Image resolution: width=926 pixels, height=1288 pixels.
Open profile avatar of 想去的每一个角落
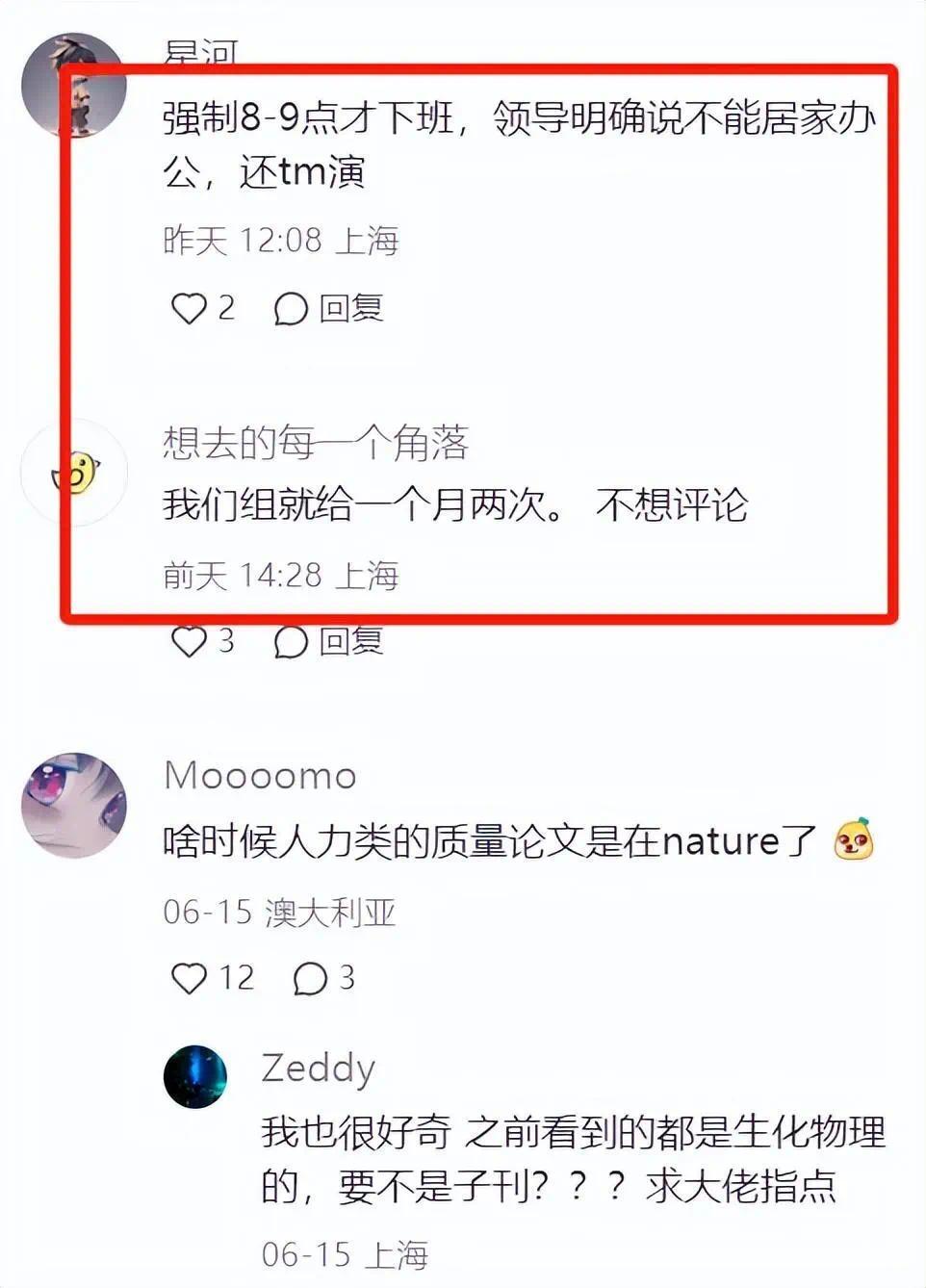(x=74, y=473)
